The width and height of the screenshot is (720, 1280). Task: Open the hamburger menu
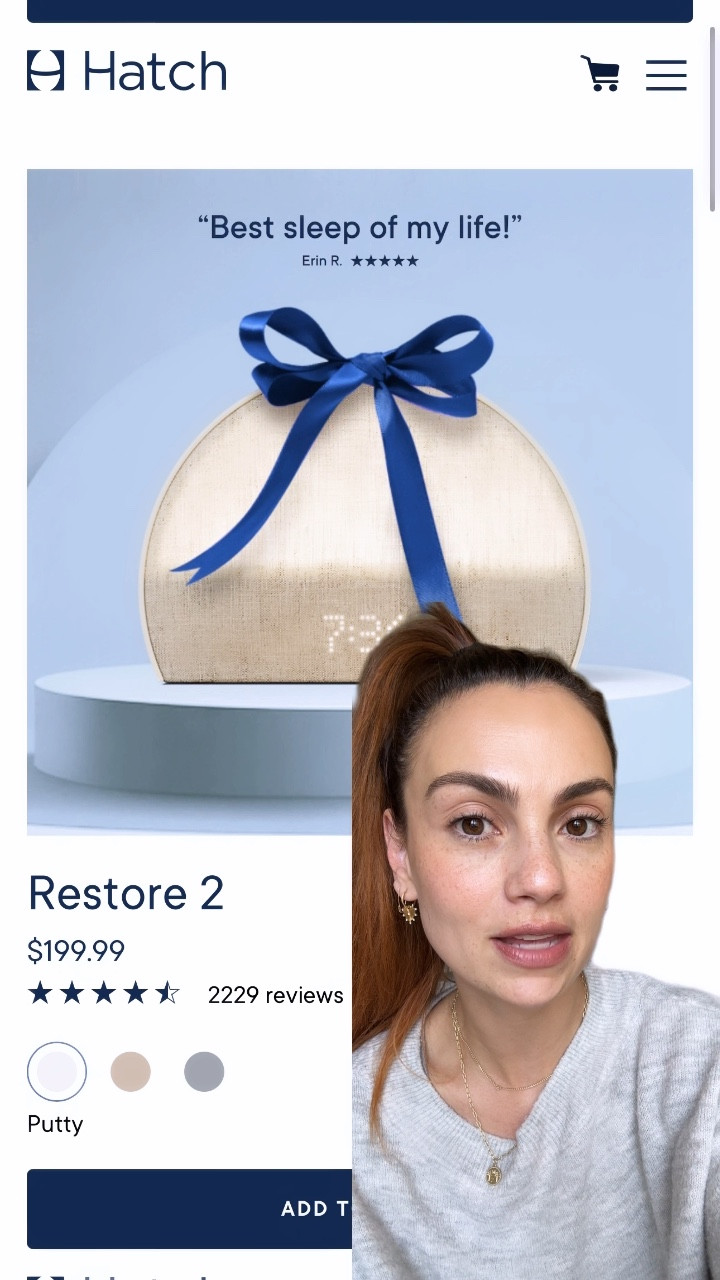666,75
